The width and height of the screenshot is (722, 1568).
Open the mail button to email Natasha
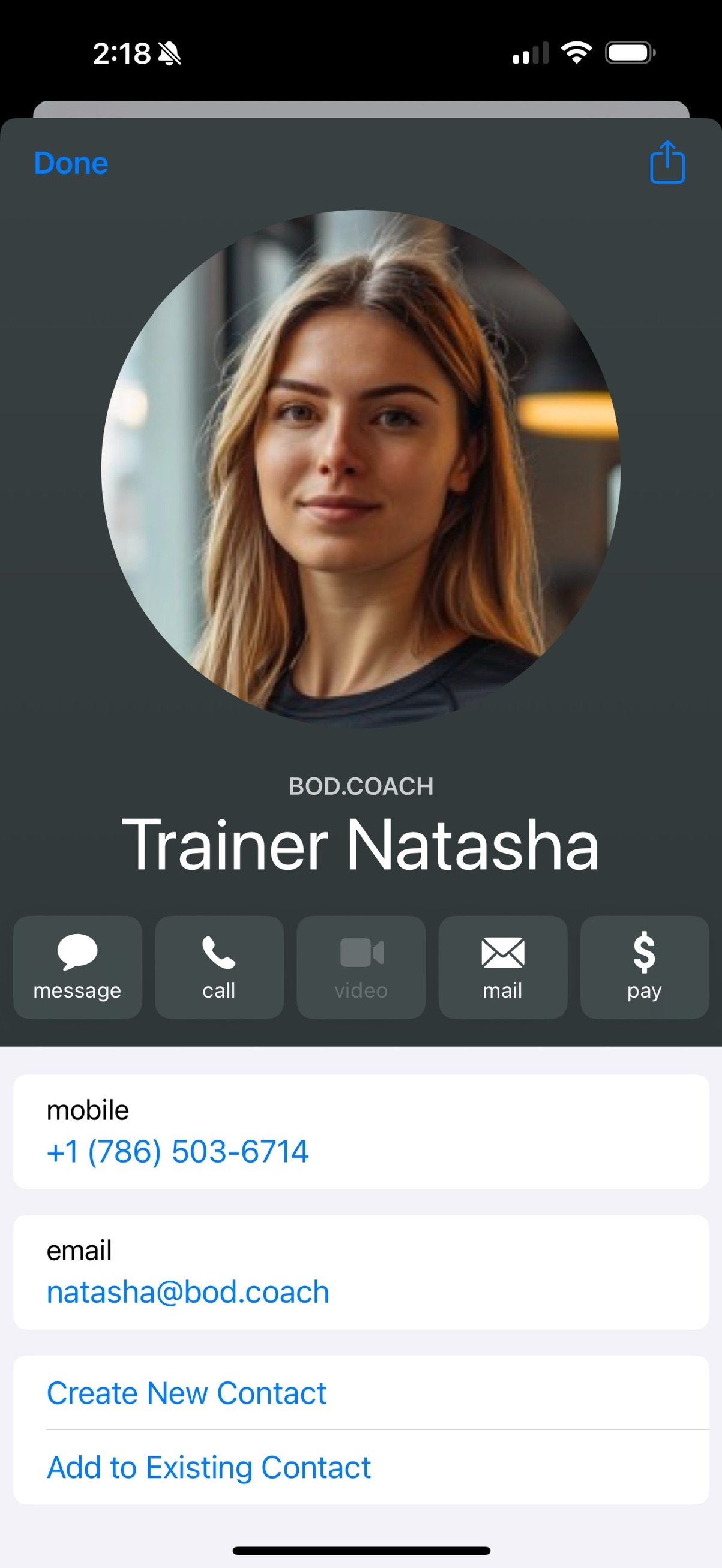(502, 966)
